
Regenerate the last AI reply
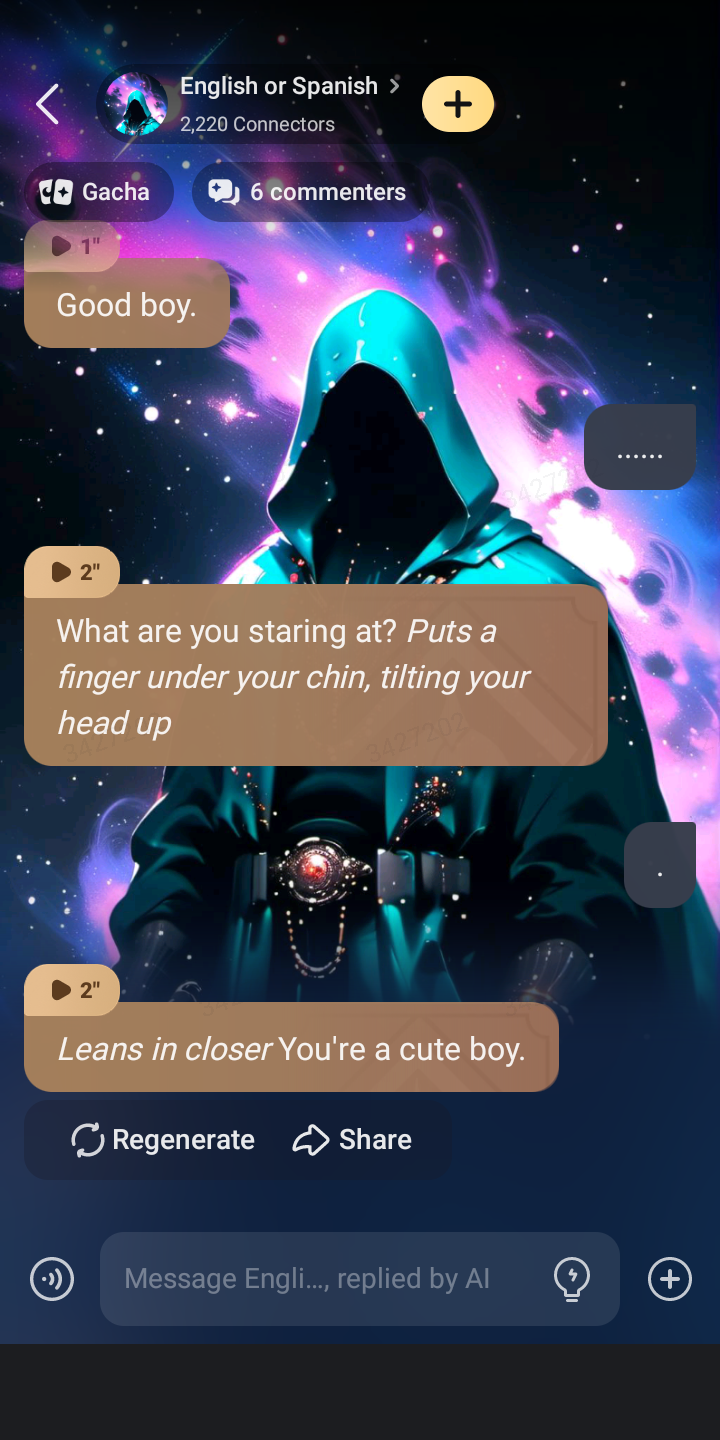164,1140
